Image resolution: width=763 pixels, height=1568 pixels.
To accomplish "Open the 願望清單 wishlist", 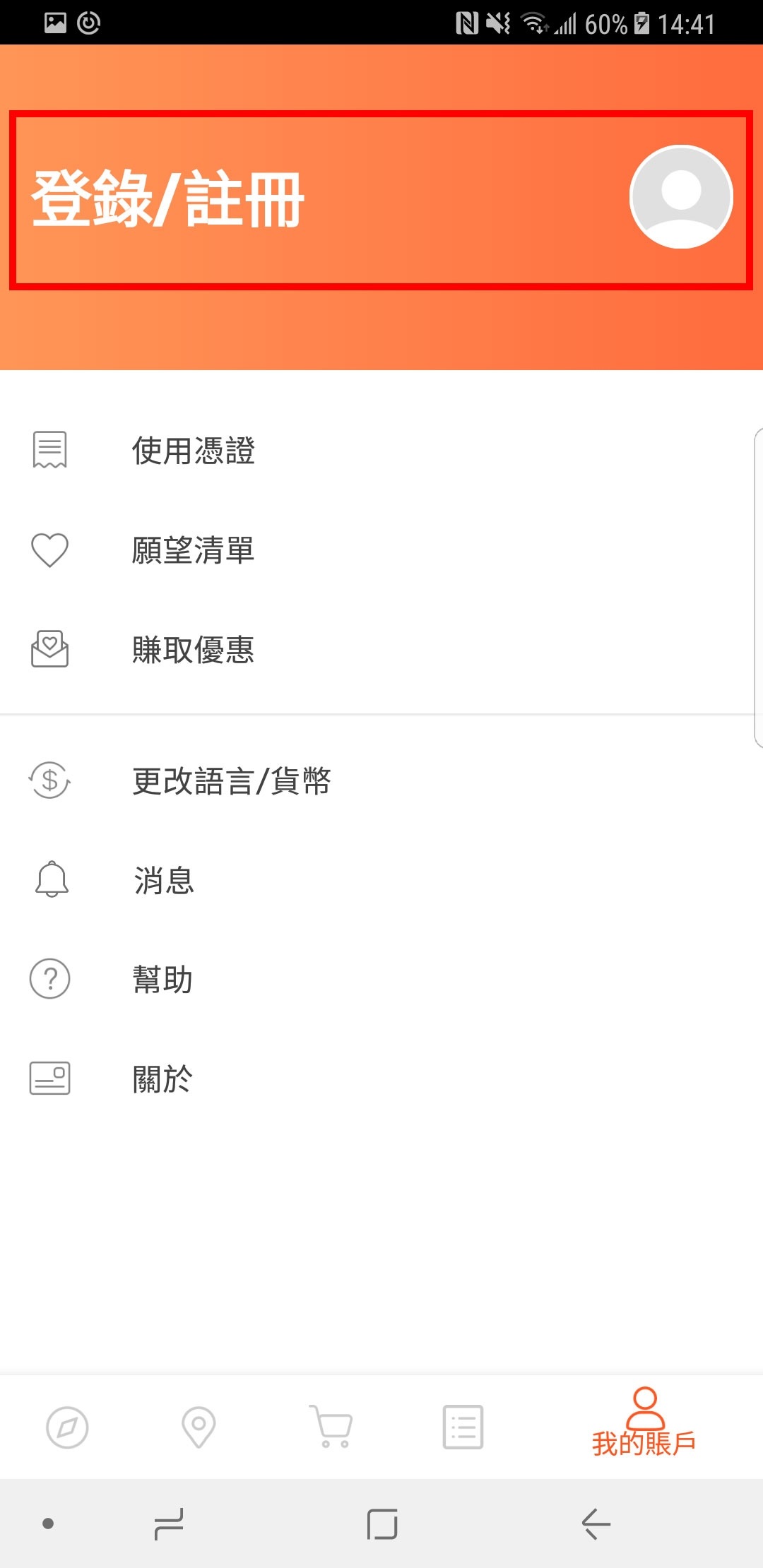I will pos(381,550).
